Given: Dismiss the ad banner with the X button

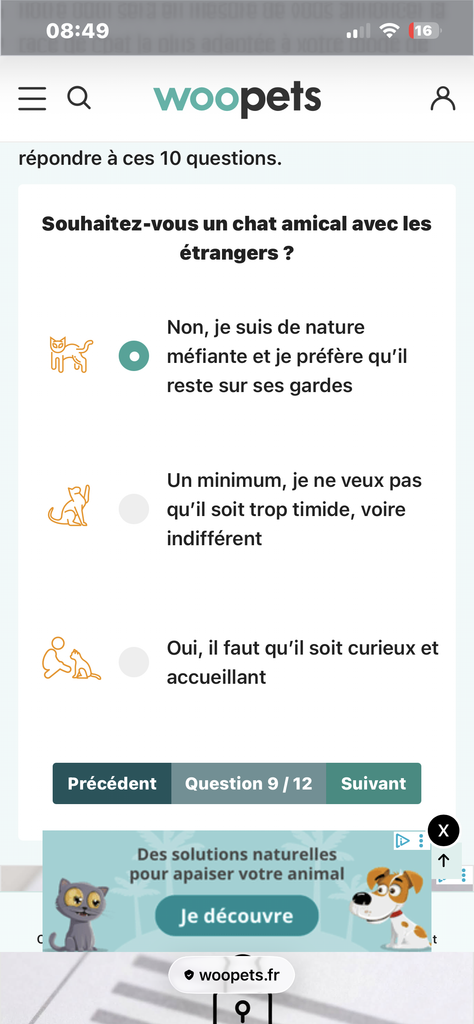Looking at the screenshot, I should 444,831.
